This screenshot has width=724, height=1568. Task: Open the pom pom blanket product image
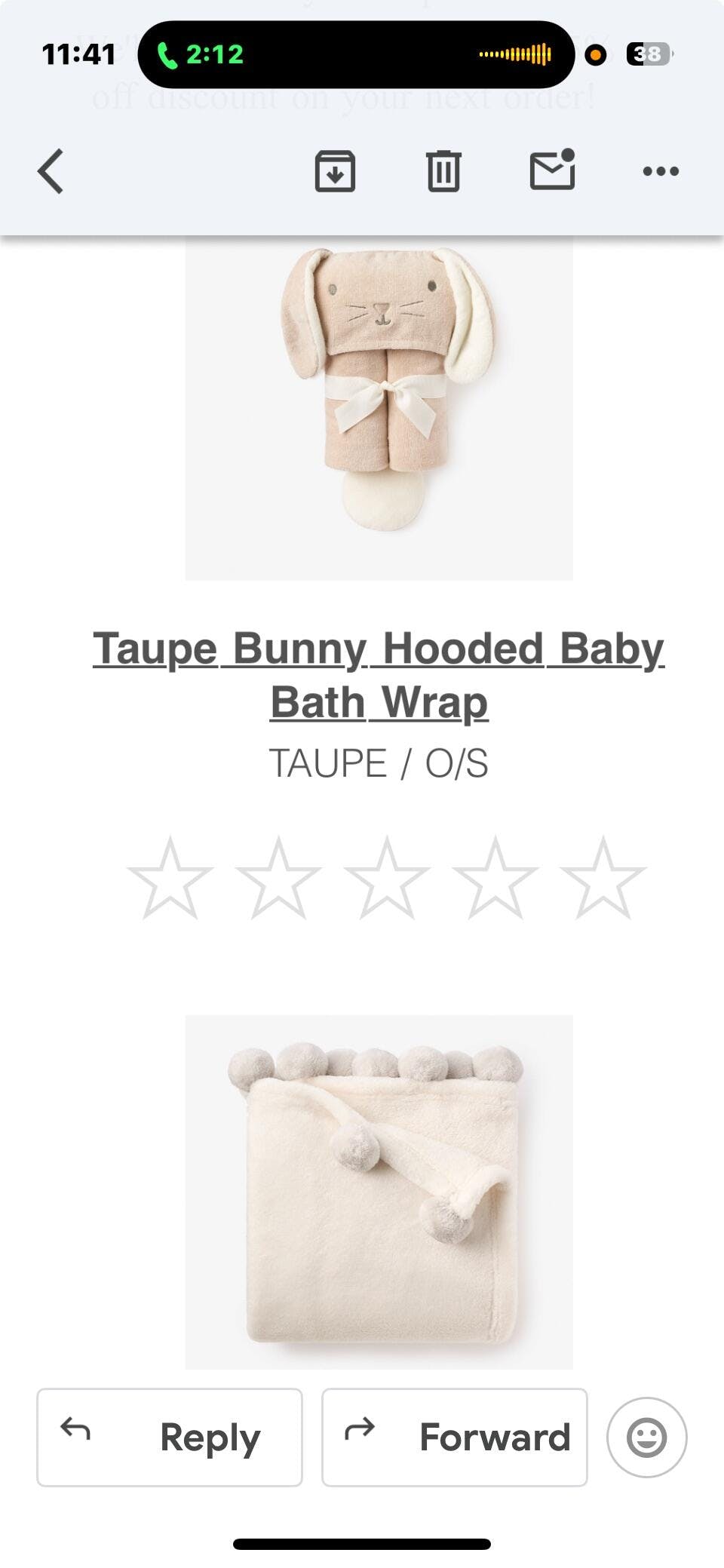pyautogui.click(x=379, y=1192)
